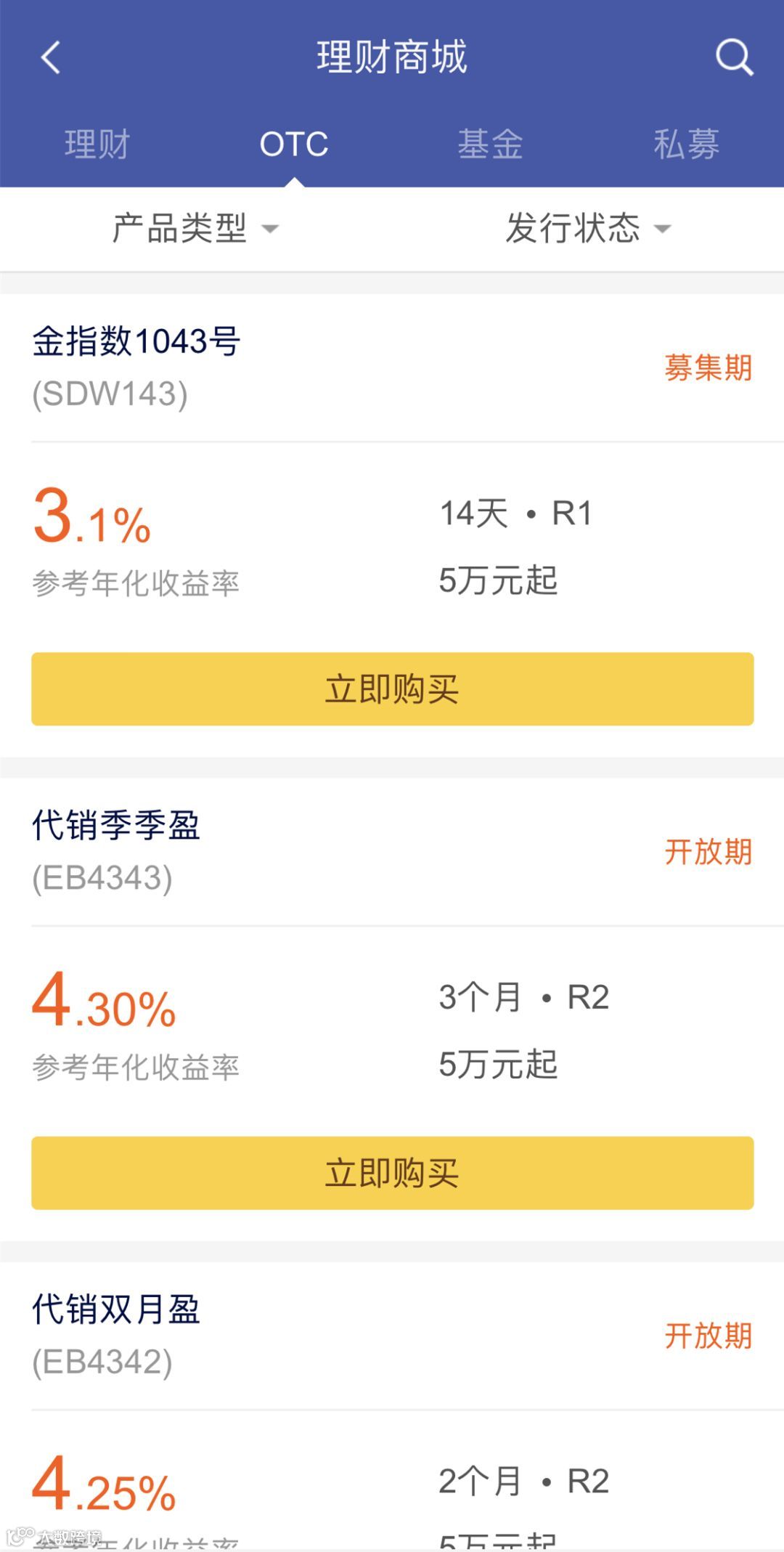Image resolution: width=784 pixels, height=1552 pixels.
Task: Open the 私募 tab
Action: click(686, 144)
